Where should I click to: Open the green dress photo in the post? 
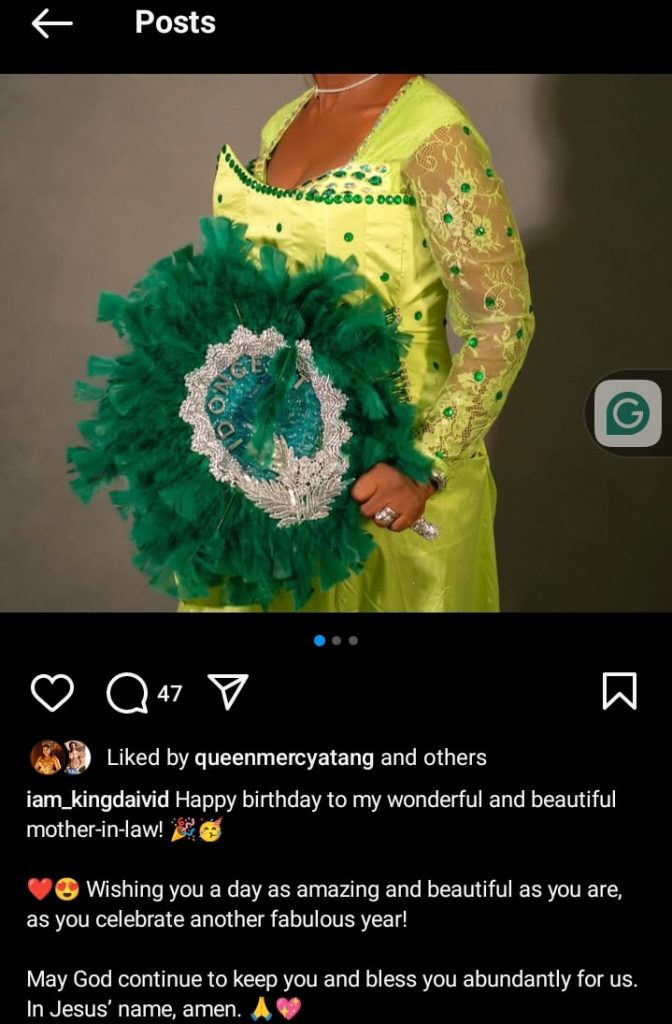336,342
